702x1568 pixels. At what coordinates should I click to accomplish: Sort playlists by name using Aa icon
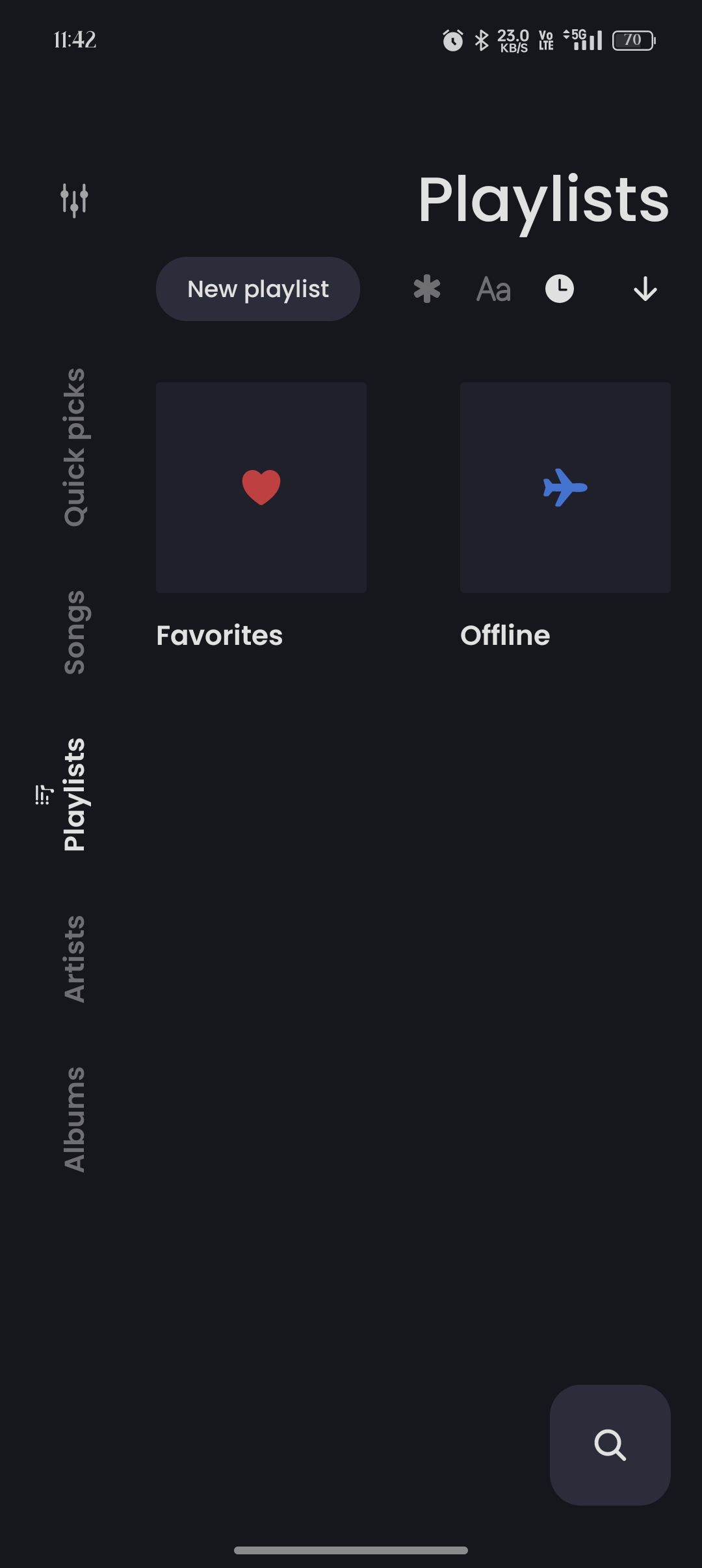493,289
